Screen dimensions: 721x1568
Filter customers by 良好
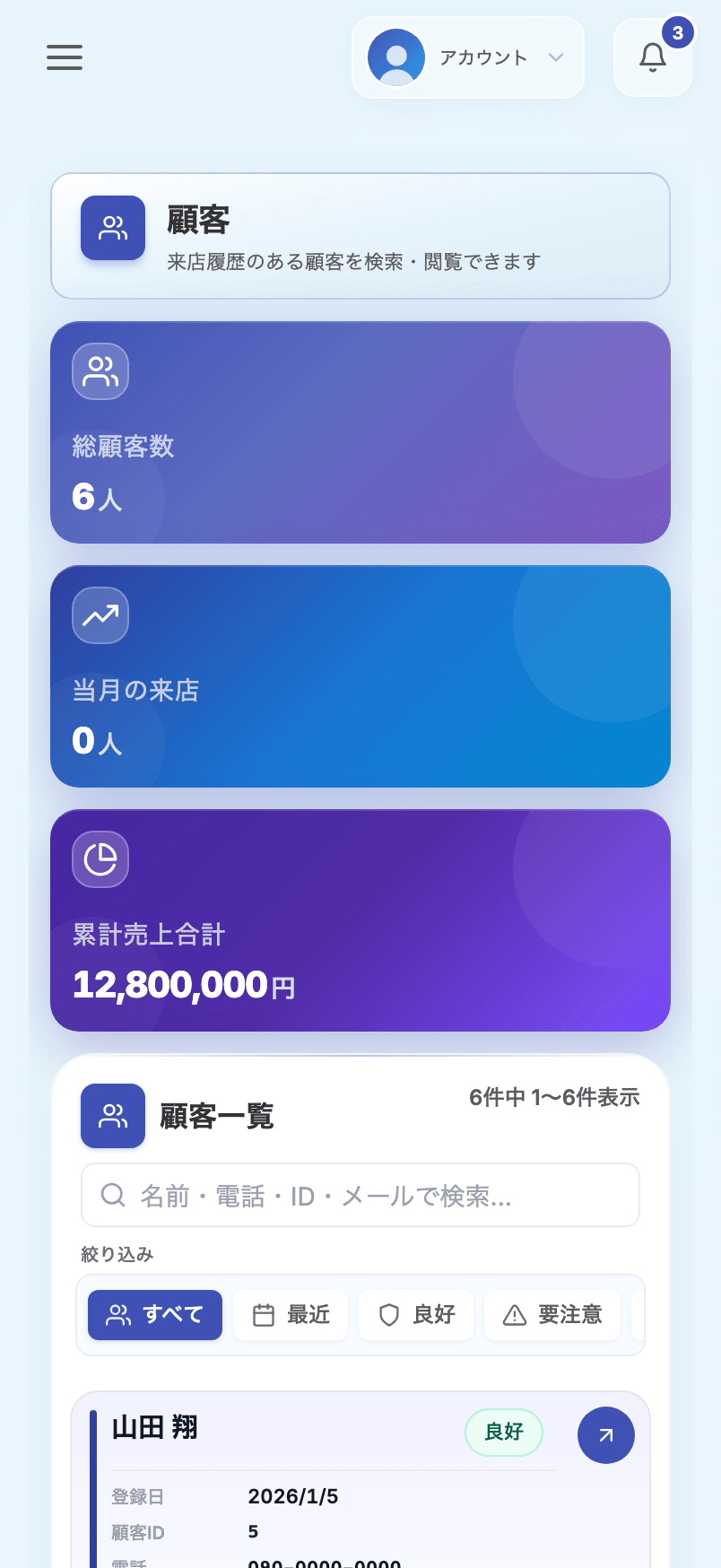pos(416,1315)
